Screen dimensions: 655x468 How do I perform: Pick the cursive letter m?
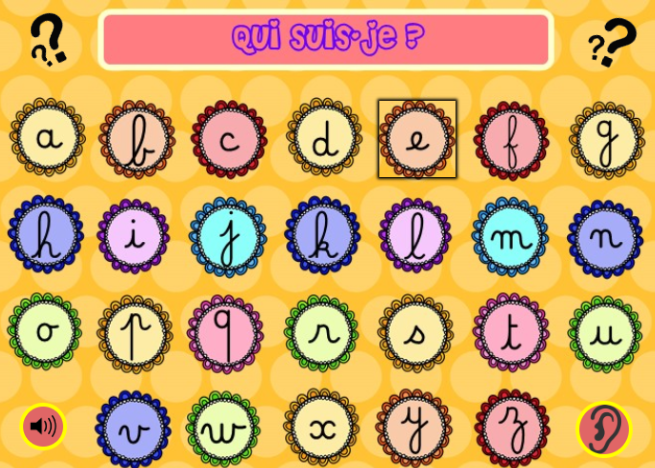pyautogui.click(x=510, y=237)
